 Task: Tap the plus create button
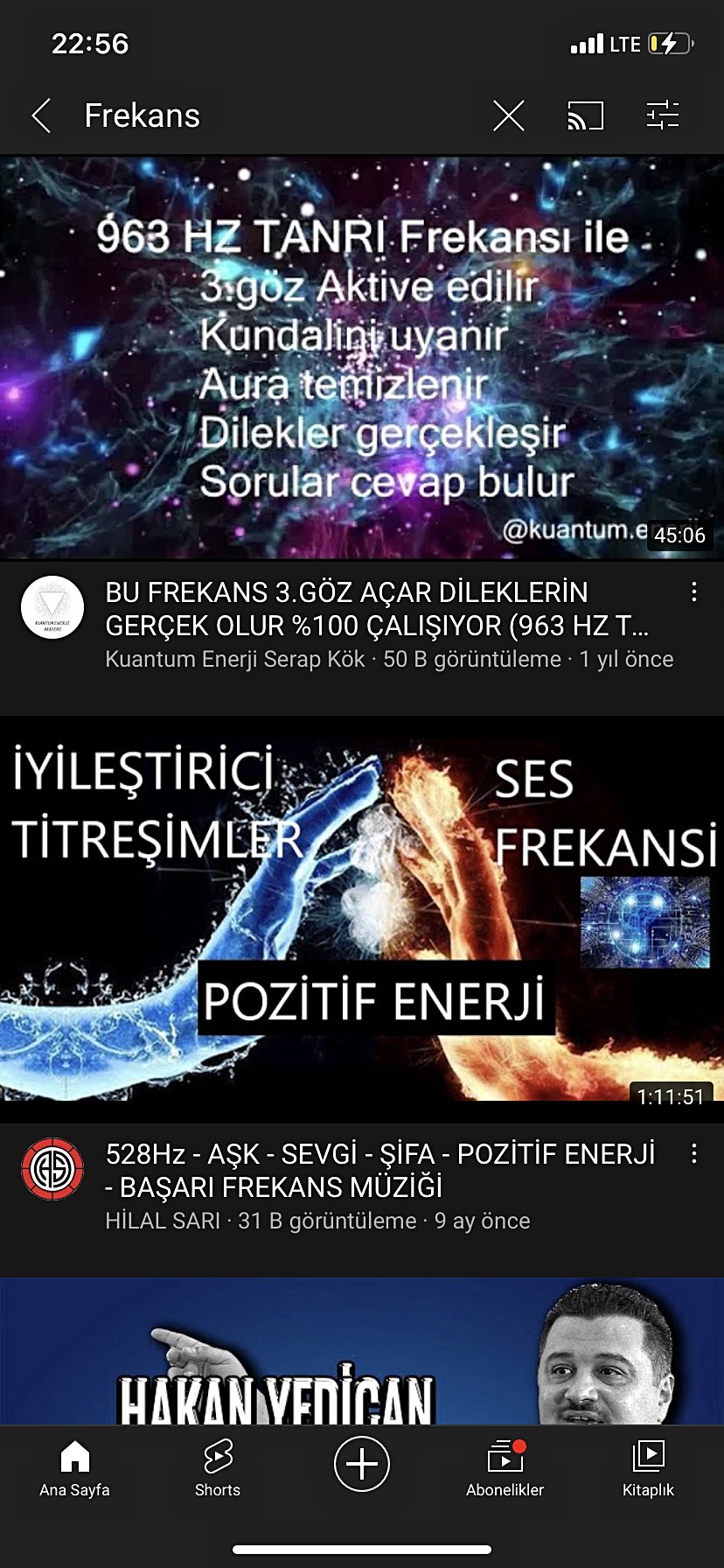click(361, 1463)
